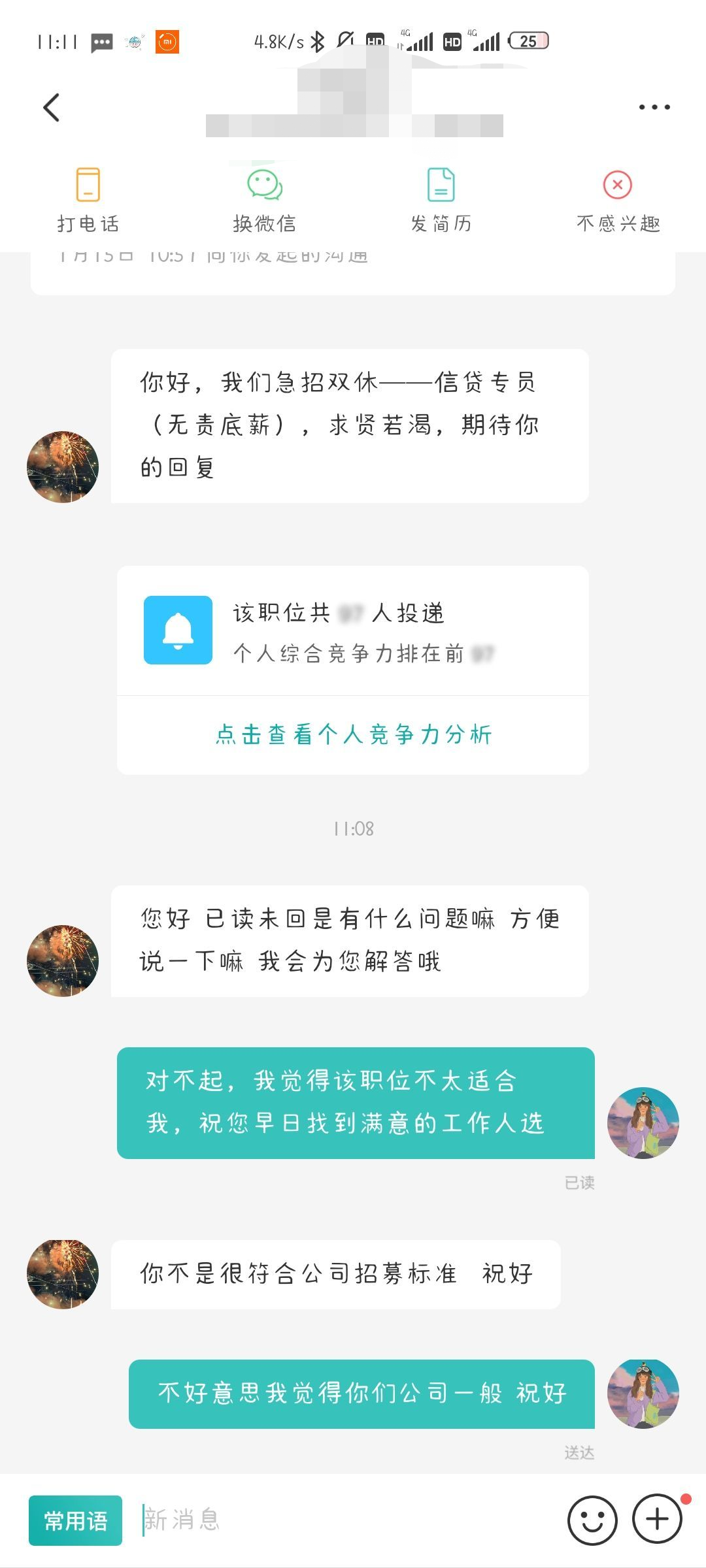This screenshot has width=706, height=1568.
Task: Open 点击查看个人竞争力分析 link
Action: tap(353, 735)
